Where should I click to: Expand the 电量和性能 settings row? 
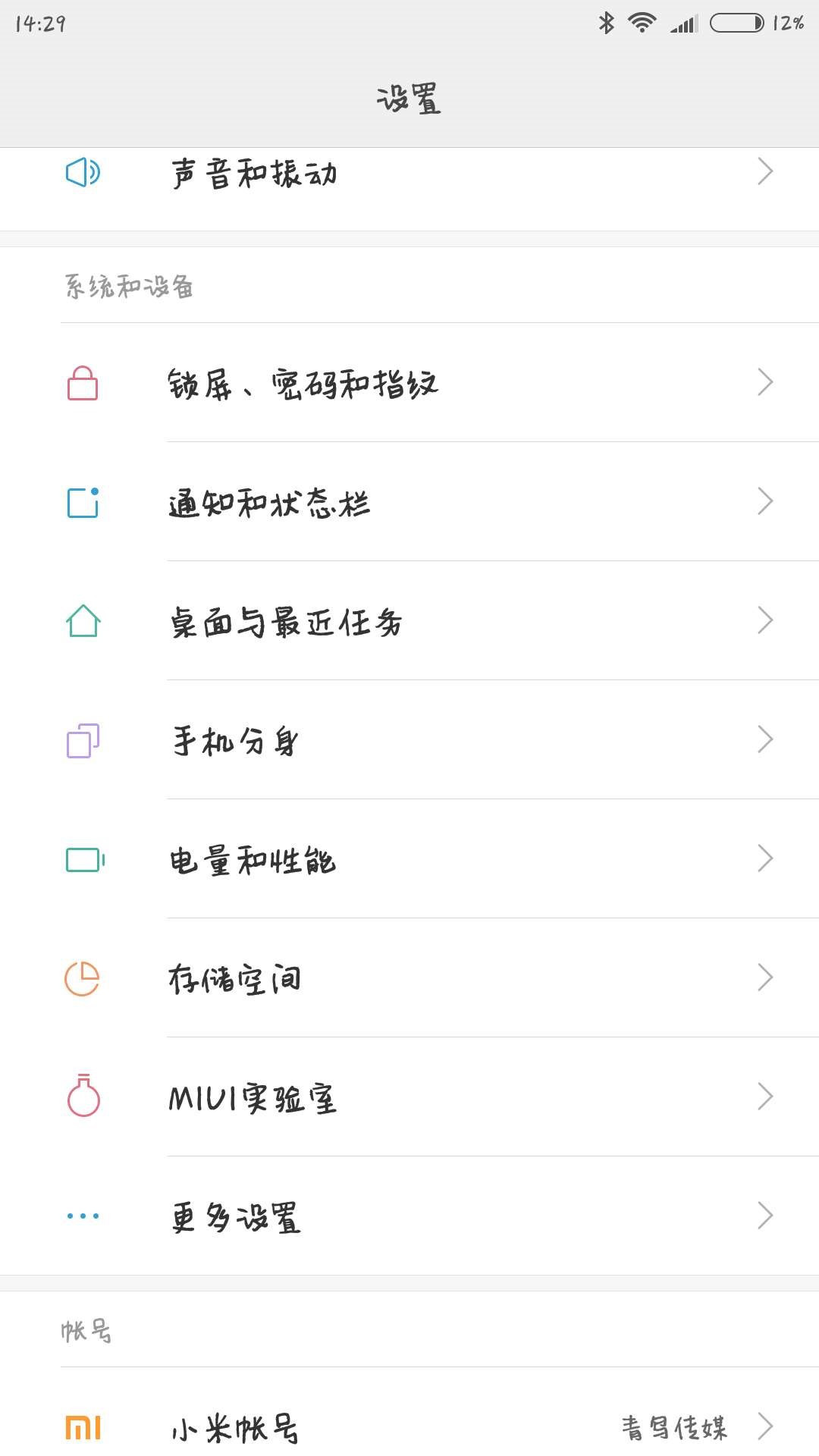point(409,859)
